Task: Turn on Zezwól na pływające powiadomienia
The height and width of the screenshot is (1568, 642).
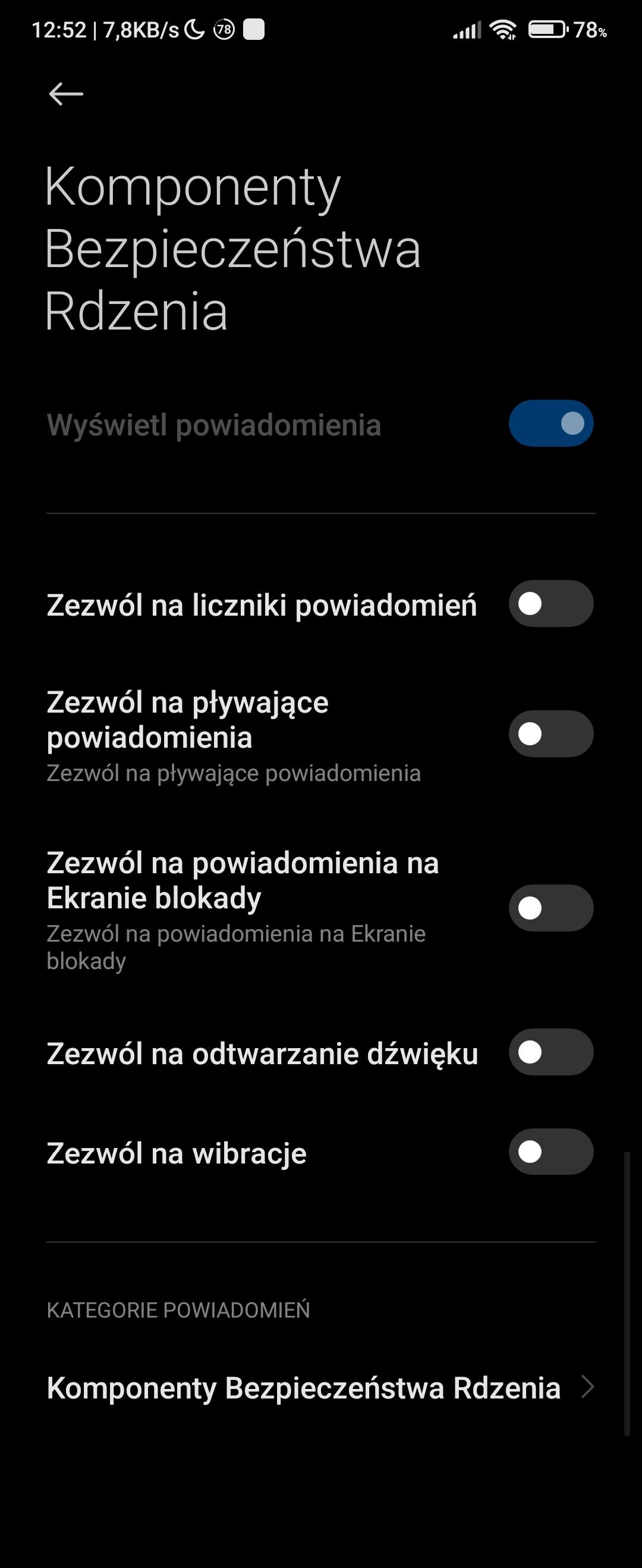Action: coord(550,734)
